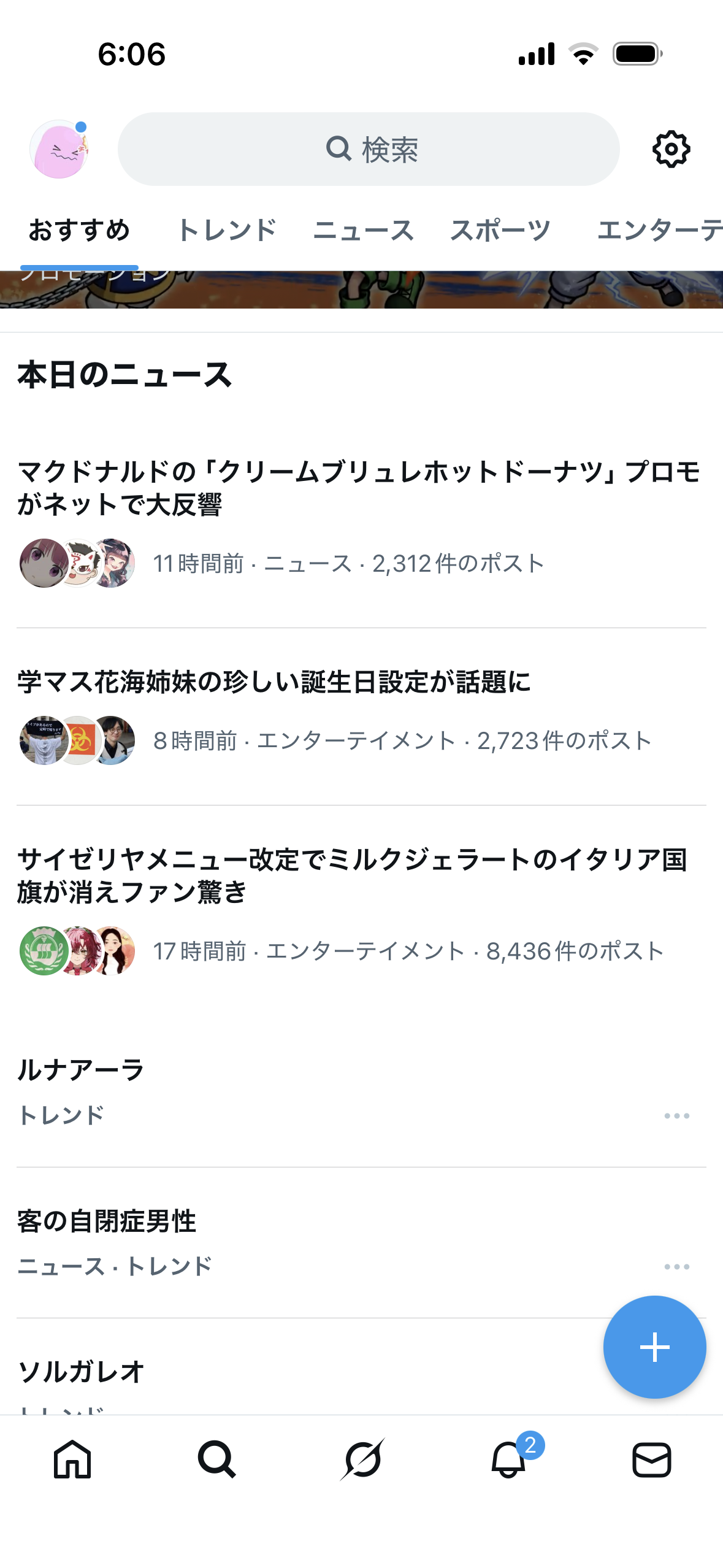The width and height of the screenshot is (723, 1568).
Task: Select the おすすめ tab
Action: click(79, 231)
